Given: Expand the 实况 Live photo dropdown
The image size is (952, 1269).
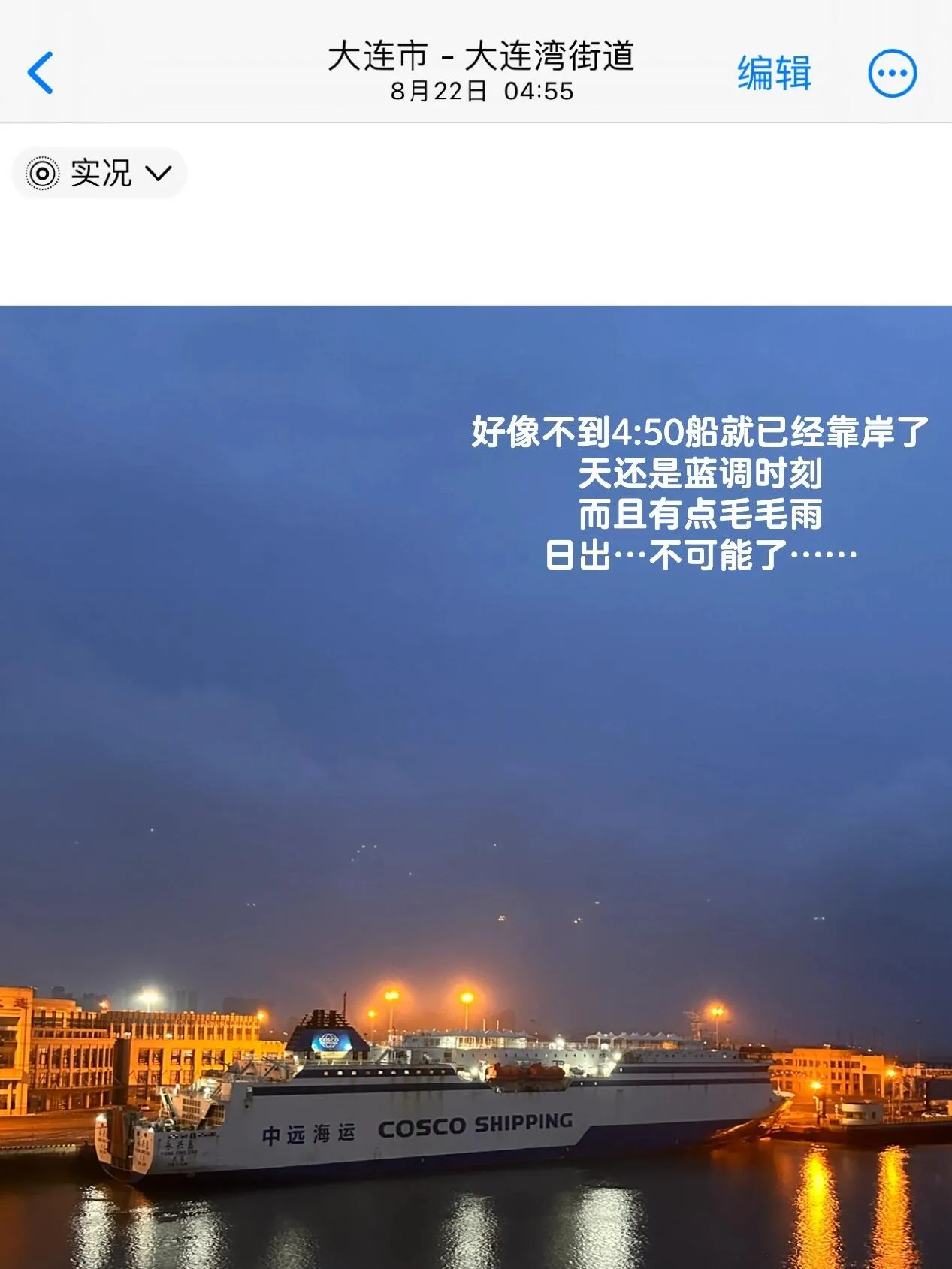Looking at the screenshot, I should pyautogui.click(x=99, y=174).
